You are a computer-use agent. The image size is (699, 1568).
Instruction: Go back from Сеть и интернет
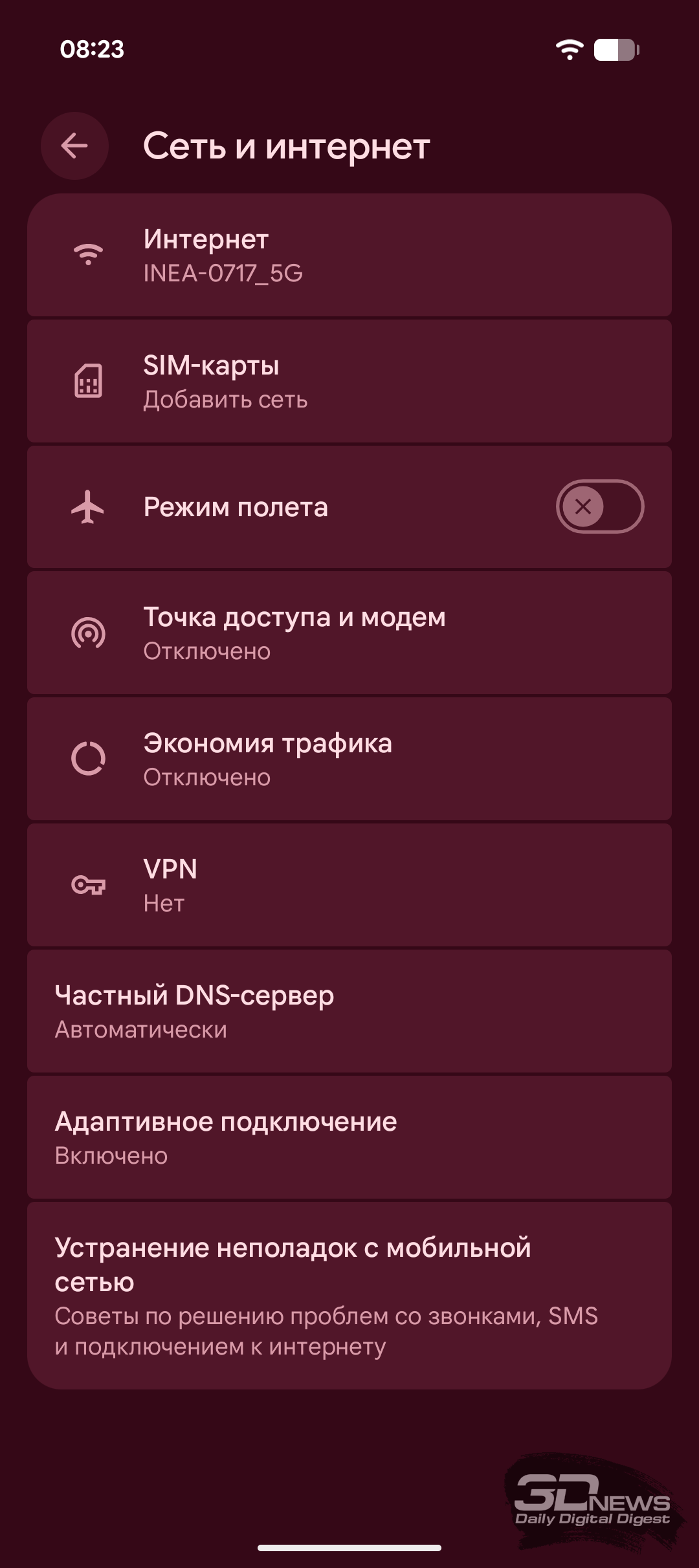tap(74, 146)
